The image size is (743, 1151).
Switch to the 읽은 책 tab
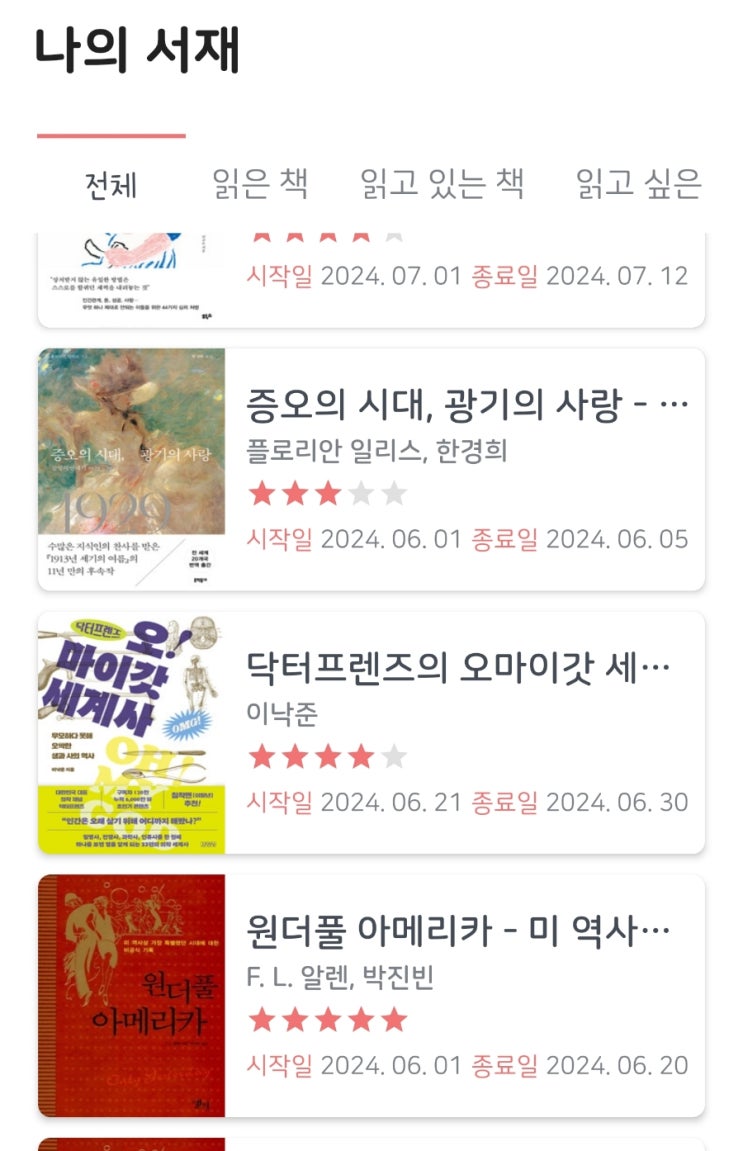click(x=260, y=184)
